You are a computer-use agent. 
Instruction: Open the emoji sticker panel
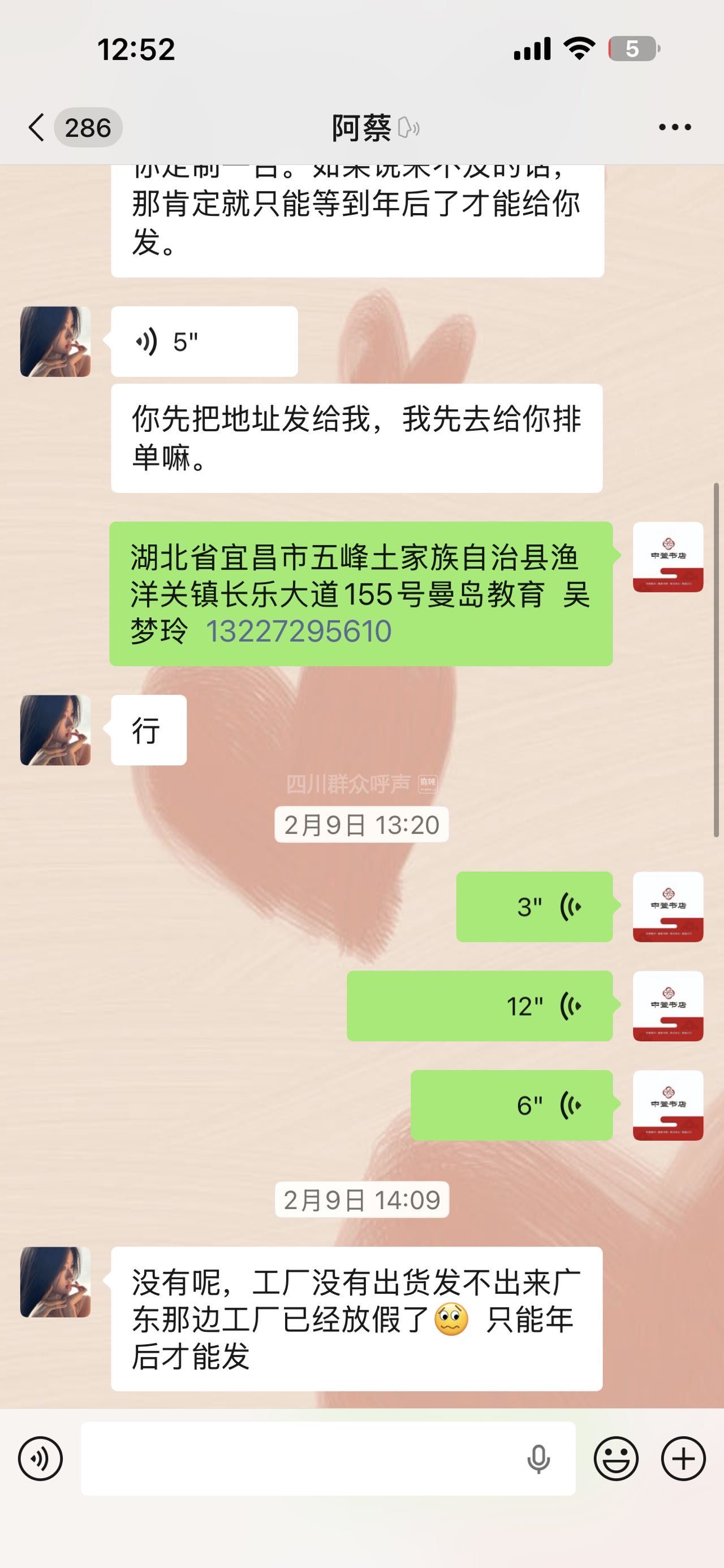click(x=615, y=1458)
